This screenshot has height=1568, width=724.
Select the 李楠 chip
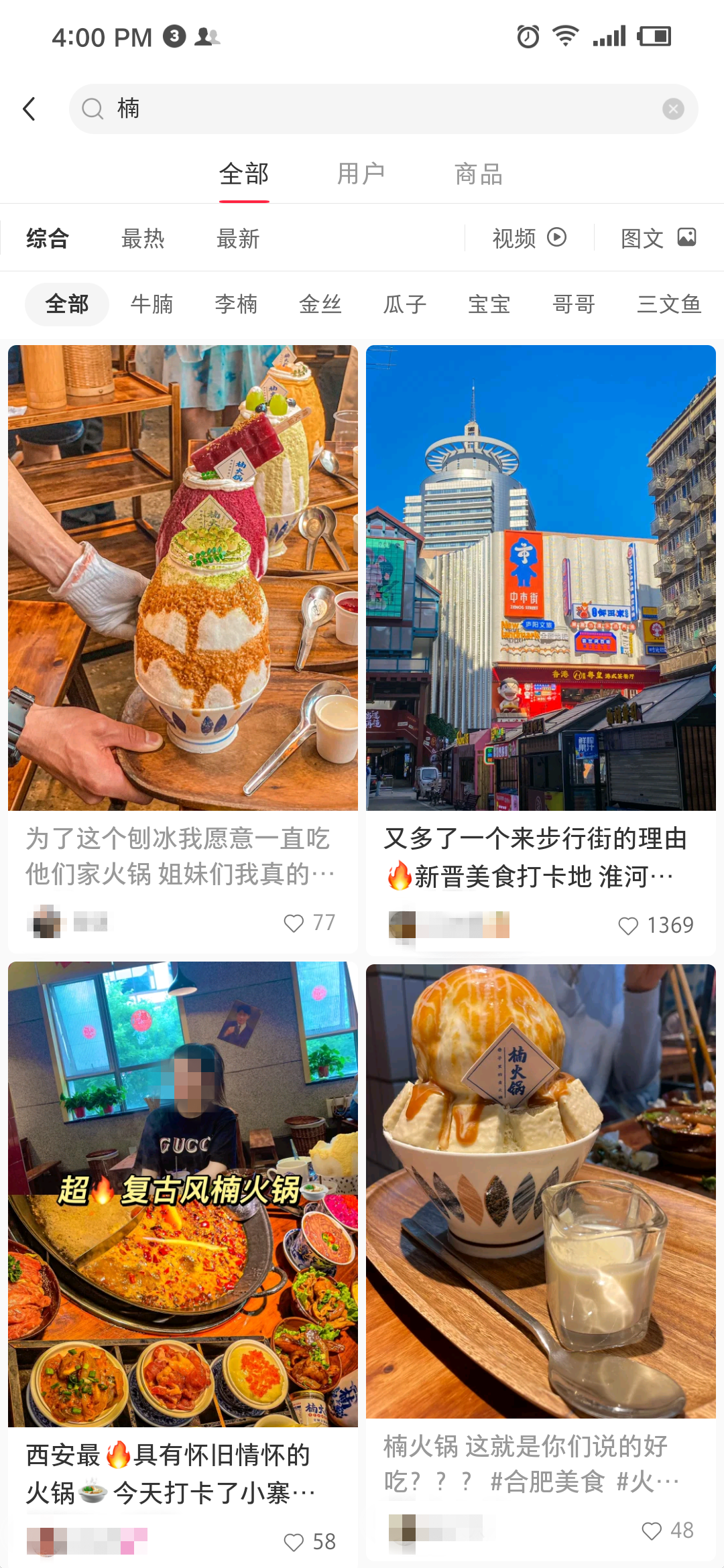tap(236, 304)
